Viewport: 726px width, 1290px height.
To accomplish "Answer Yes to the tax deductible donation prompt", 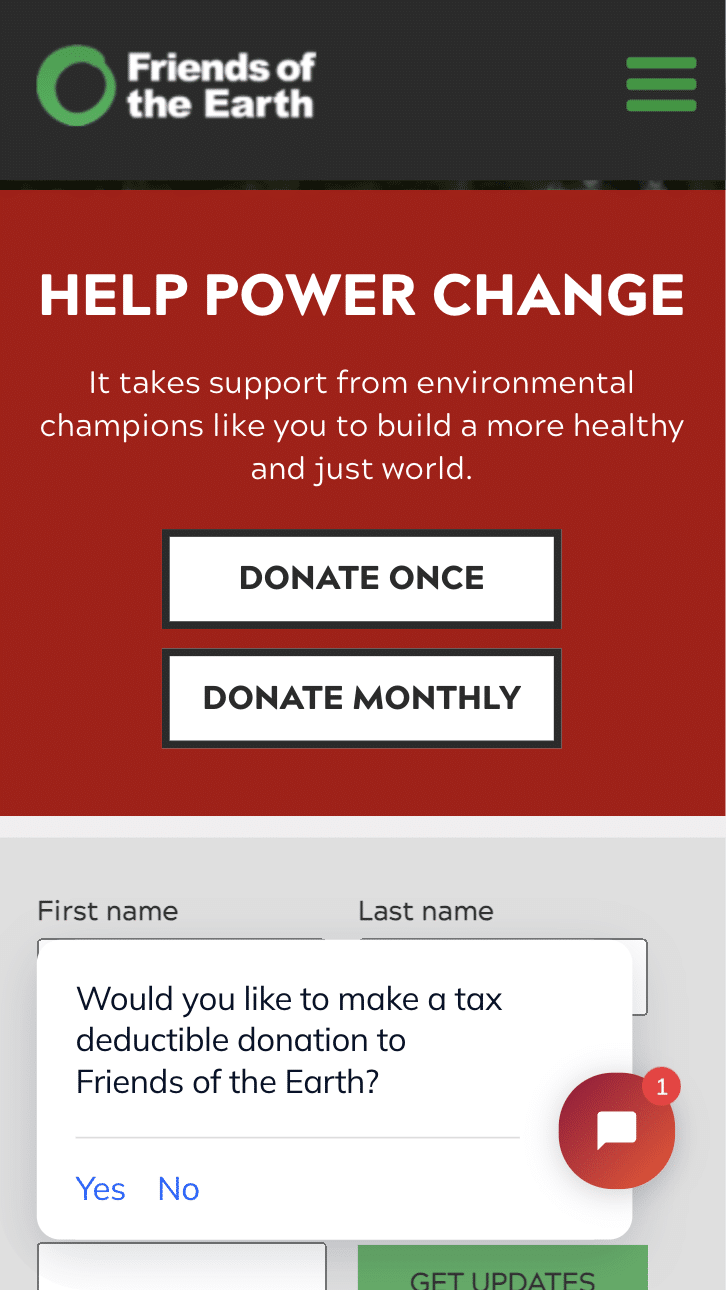I will point(101,1188).
